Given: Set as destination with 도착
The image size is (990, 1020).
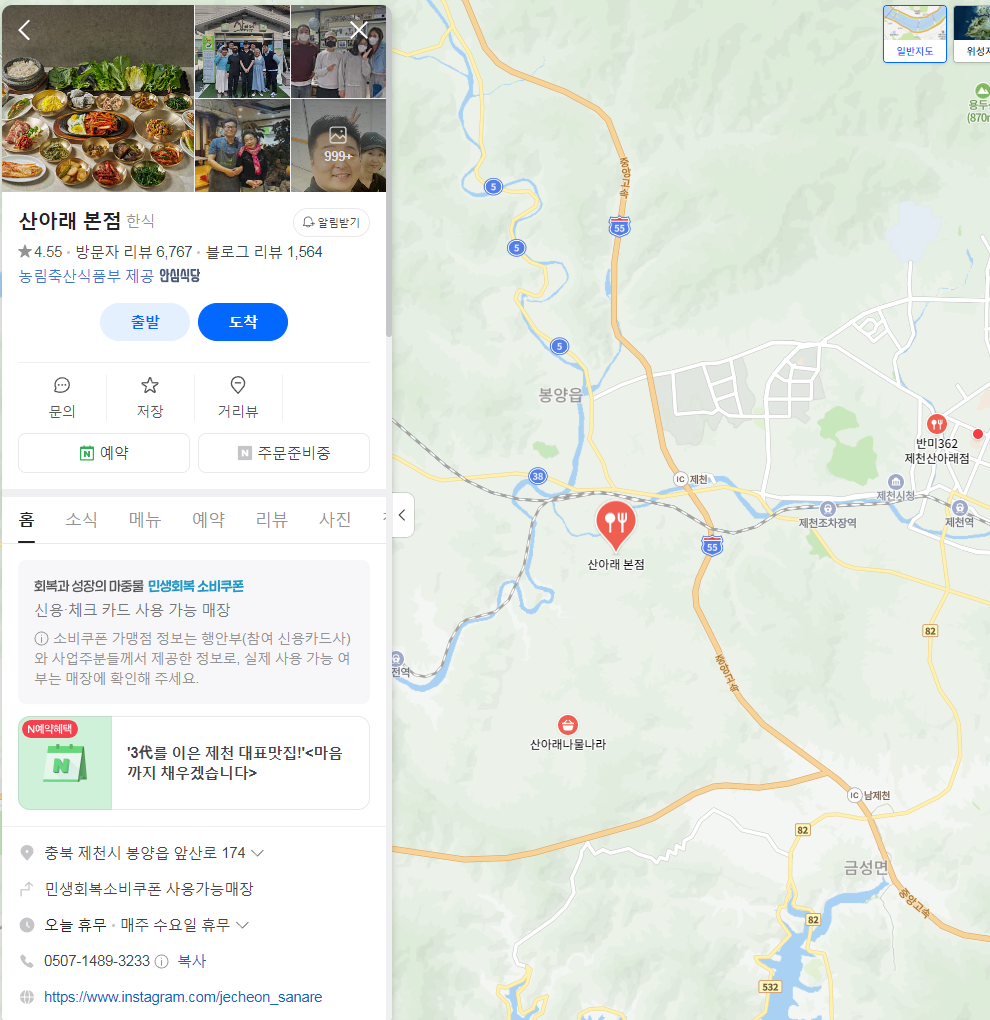Looking at the screenshot, I should tap(243, 322).
